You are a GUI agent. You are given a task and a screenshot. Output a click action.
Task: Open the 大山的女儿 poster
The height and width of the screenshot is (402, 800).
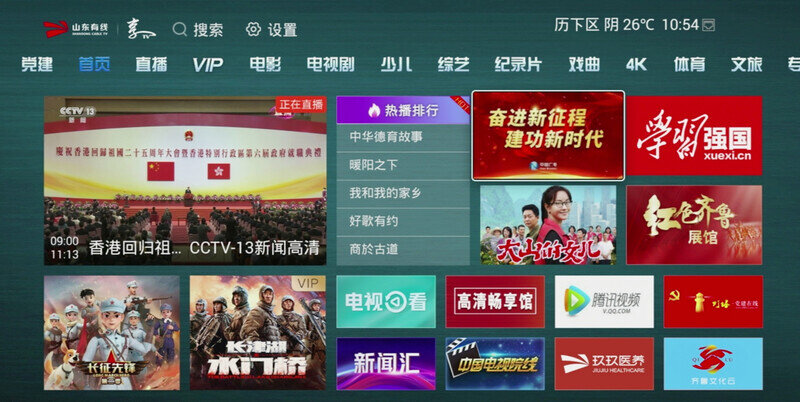click(x=548, y=225)
